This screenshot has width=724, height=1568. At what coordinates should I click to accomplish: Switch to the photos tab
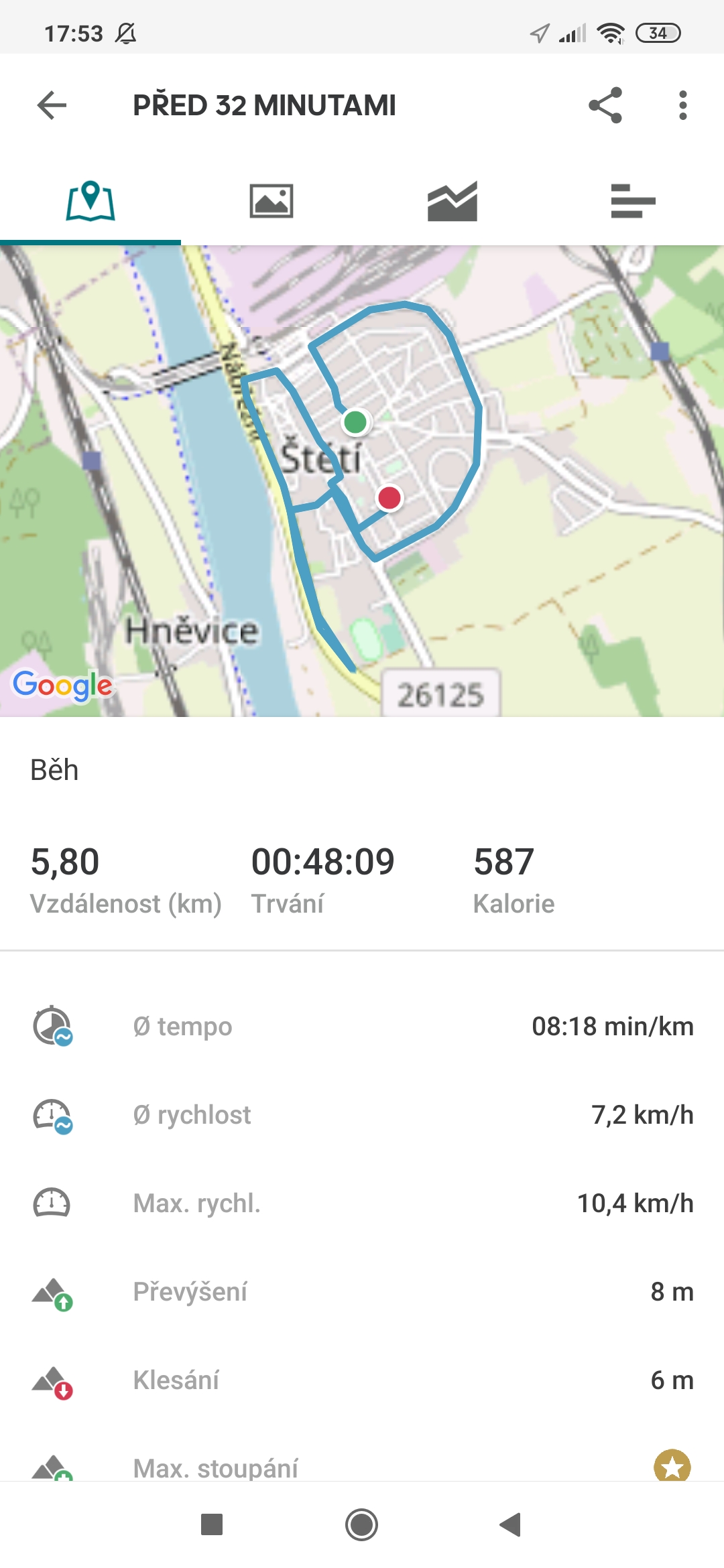(x=271, y=201)
